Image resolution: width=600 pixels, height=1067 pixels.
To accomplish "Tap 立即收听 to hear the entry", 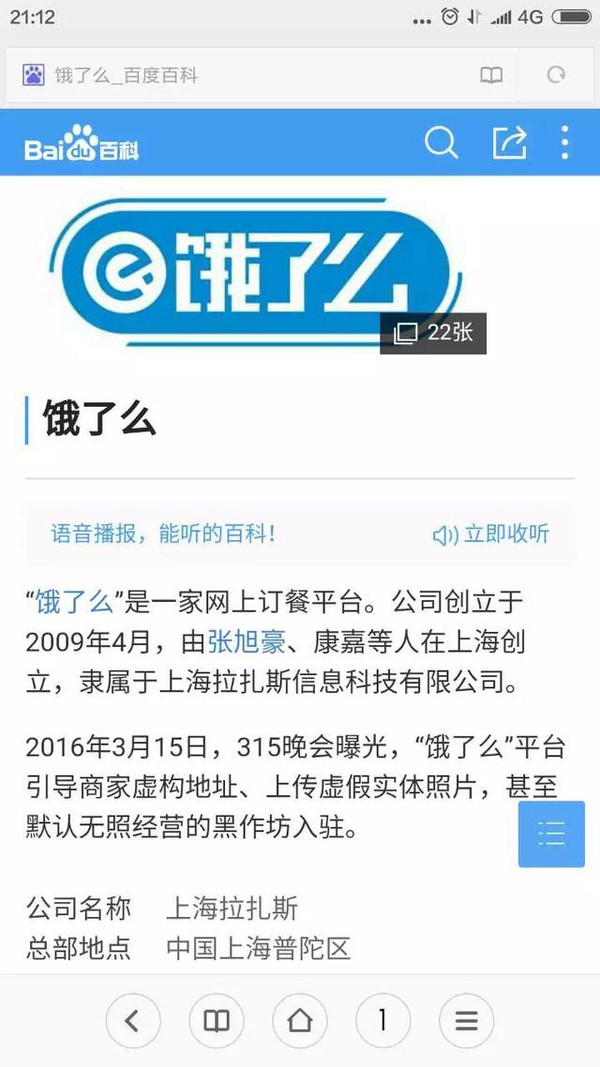I will [x=491, y=534].
